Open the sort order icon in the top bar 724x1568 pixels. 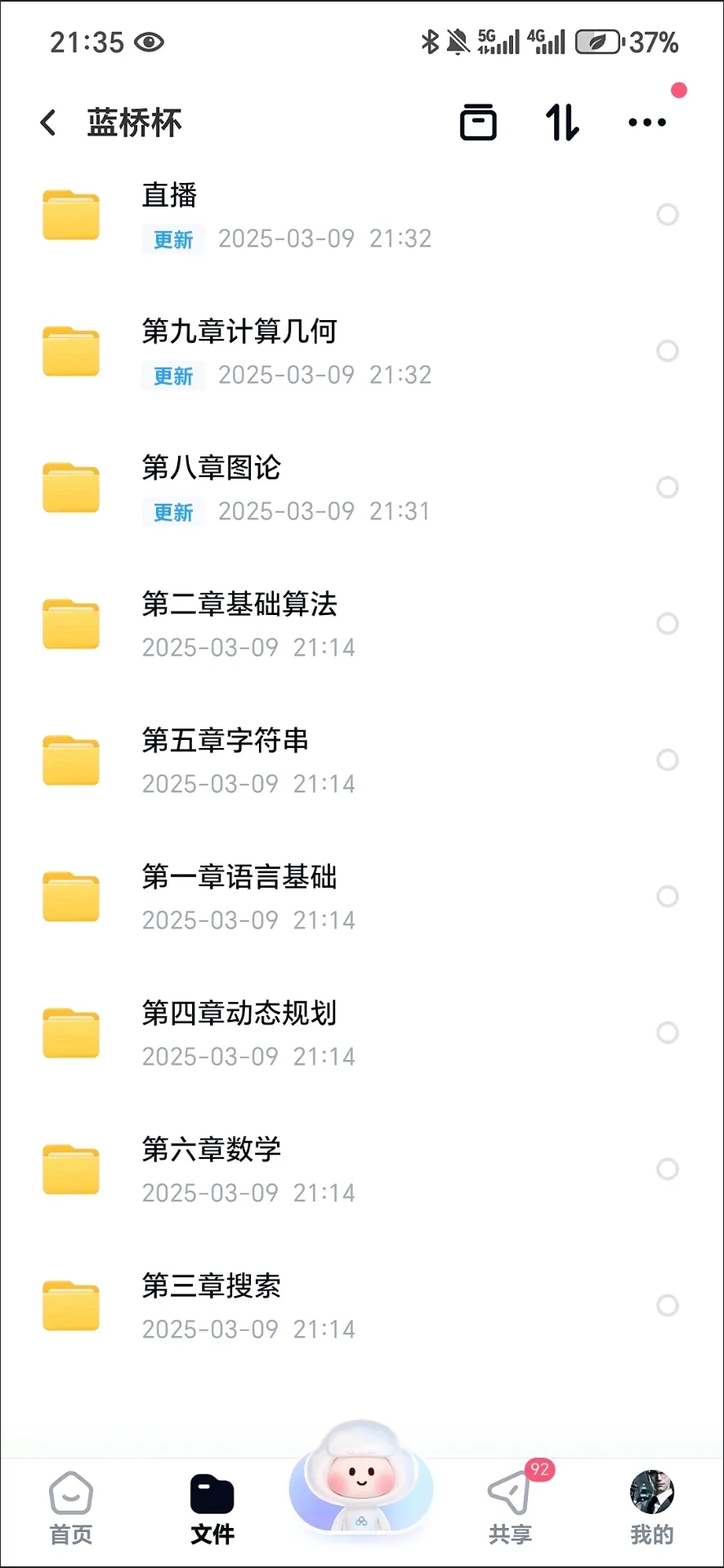561,122
